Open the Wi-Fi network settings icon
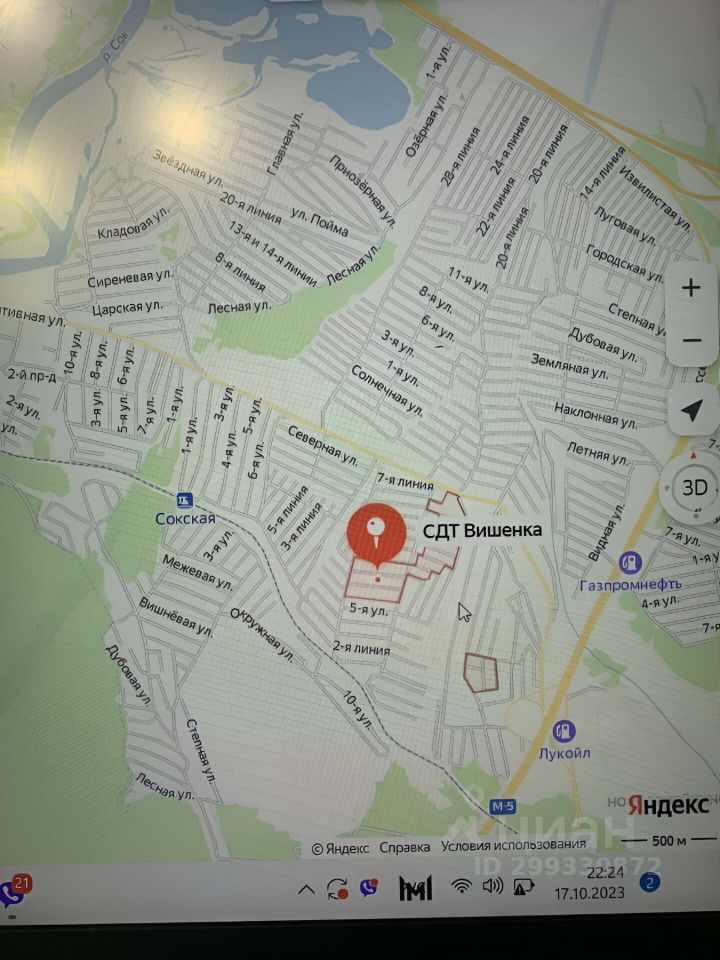Image resolution: width=720 pixels, height=960 pixels. point(461,886)
